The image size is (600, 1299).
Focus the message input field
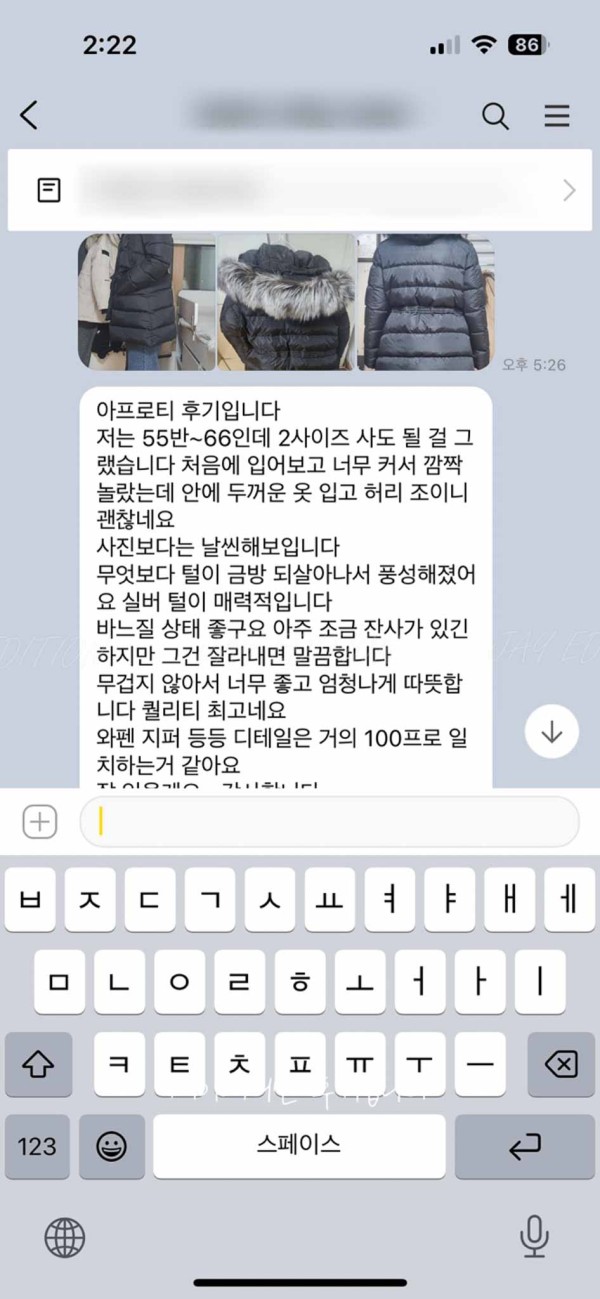pyautogui.click(x=330, y=822)
